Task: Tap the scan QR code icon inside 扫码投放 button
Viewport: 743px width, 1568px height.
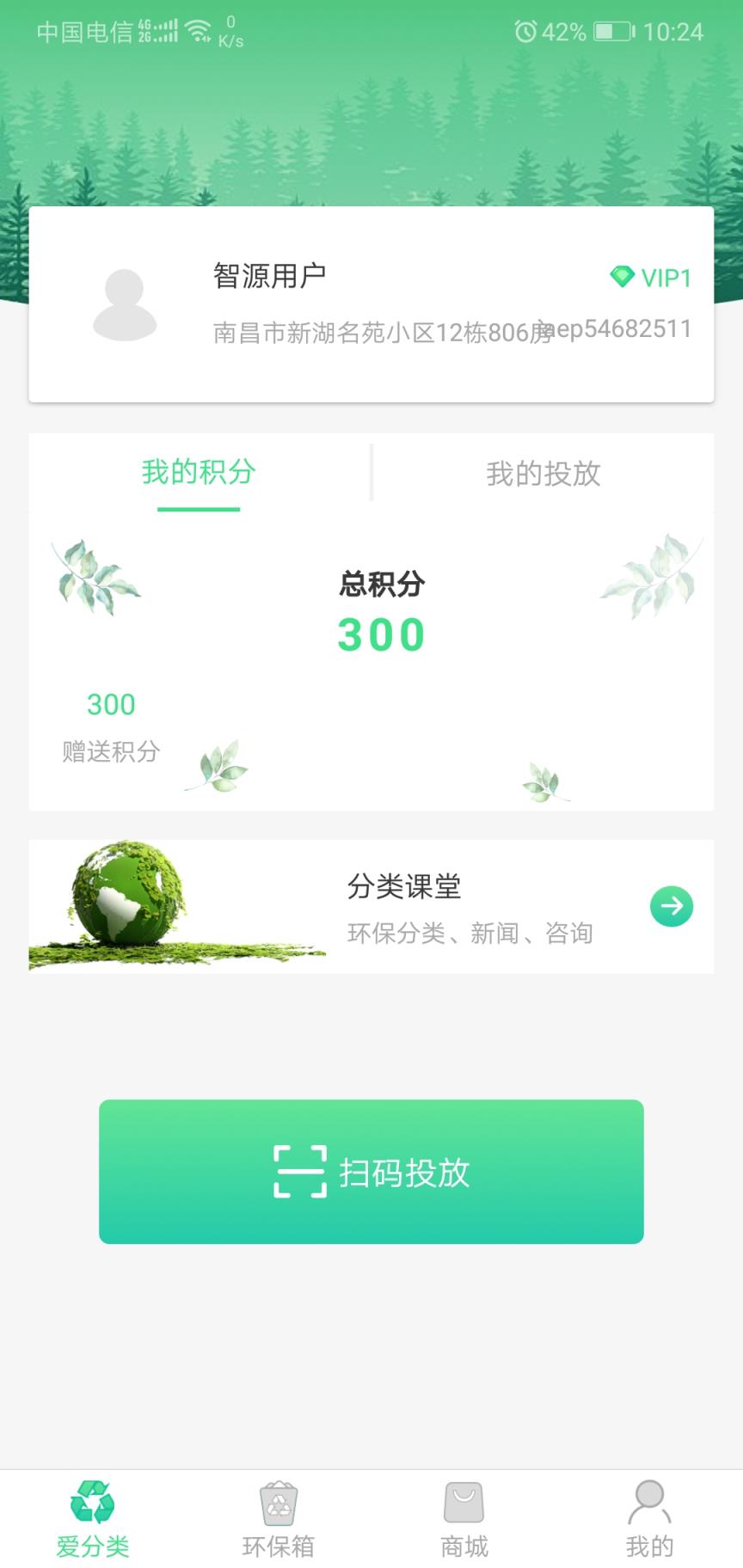Action: (x=301, y=1172)
